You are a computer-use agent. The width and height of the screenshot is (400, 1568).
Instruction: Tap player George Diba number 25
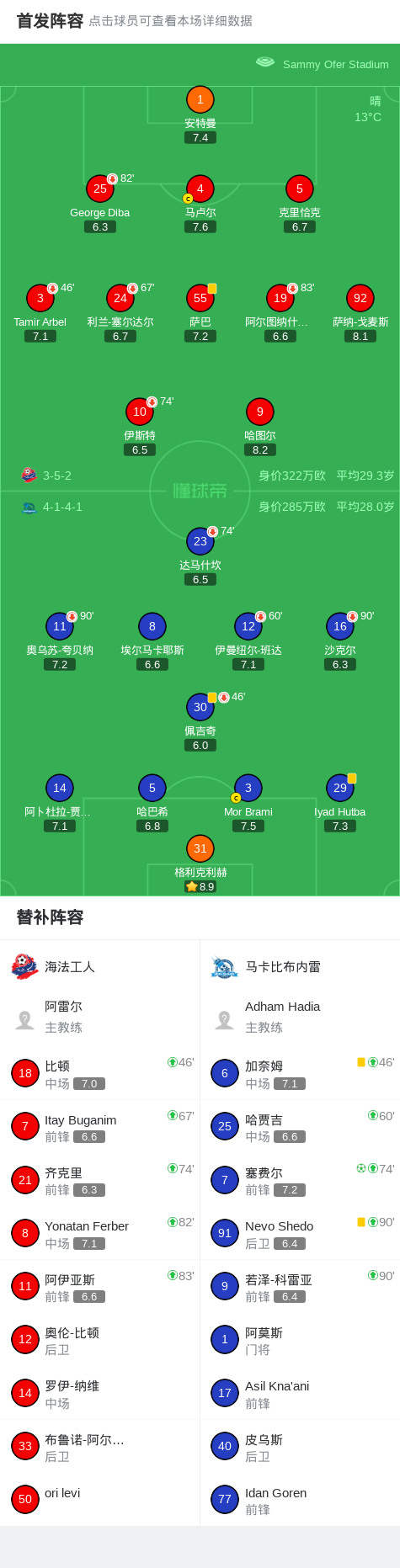(100, 204)
